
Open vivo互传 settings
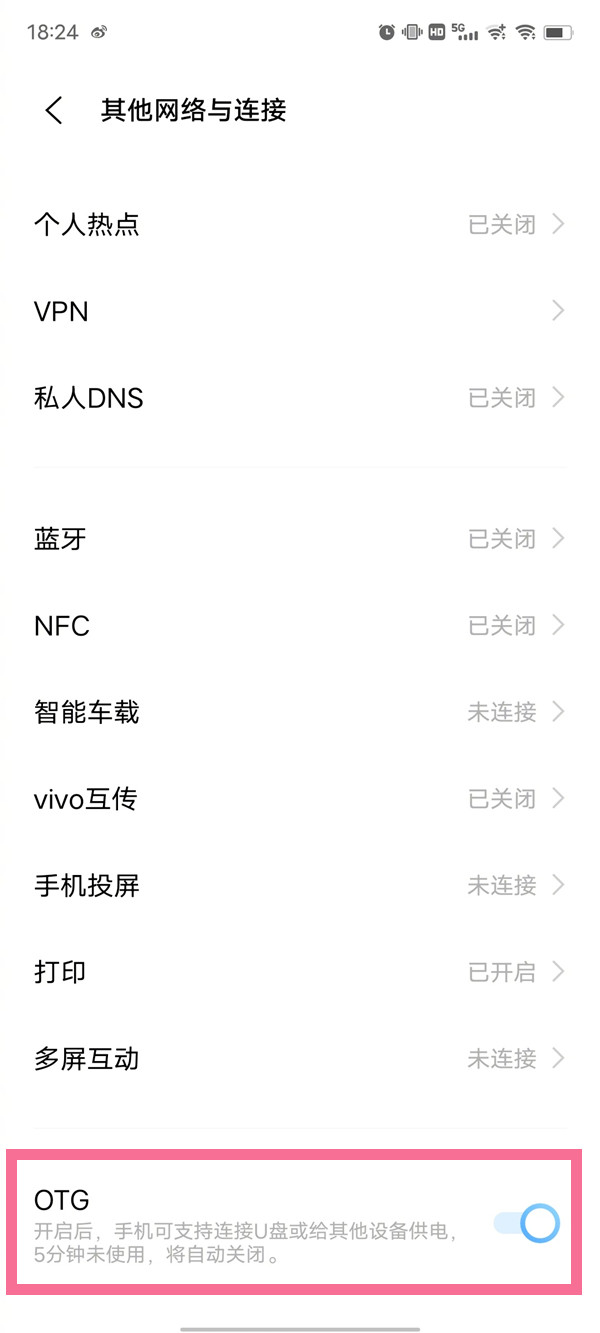[300, 799]
